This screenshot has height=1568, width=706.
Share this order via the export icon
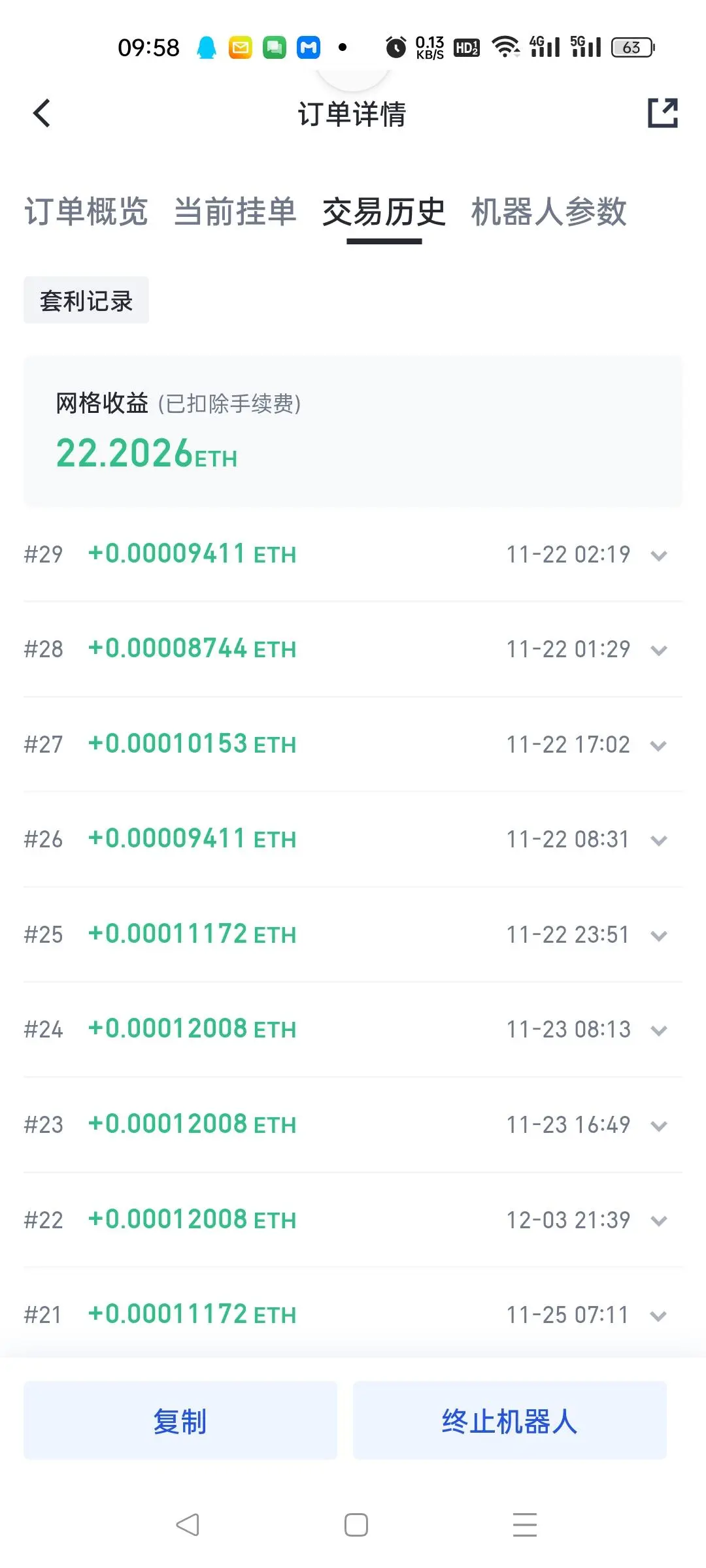(x=662, y=114)
